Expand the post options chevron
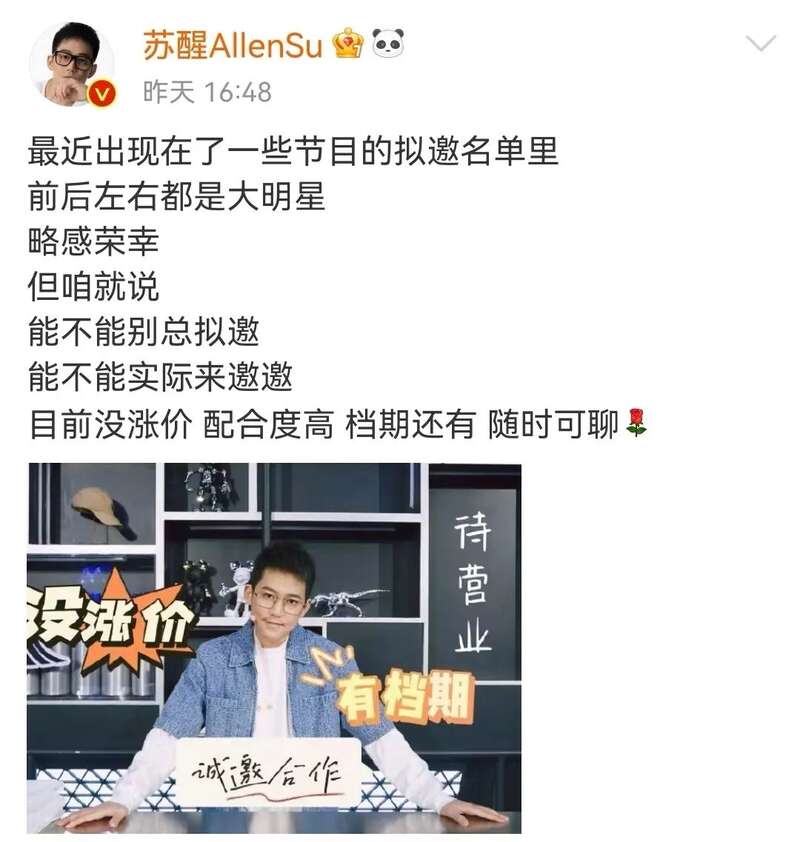800x842 pixels. click(x=761, y=43)
